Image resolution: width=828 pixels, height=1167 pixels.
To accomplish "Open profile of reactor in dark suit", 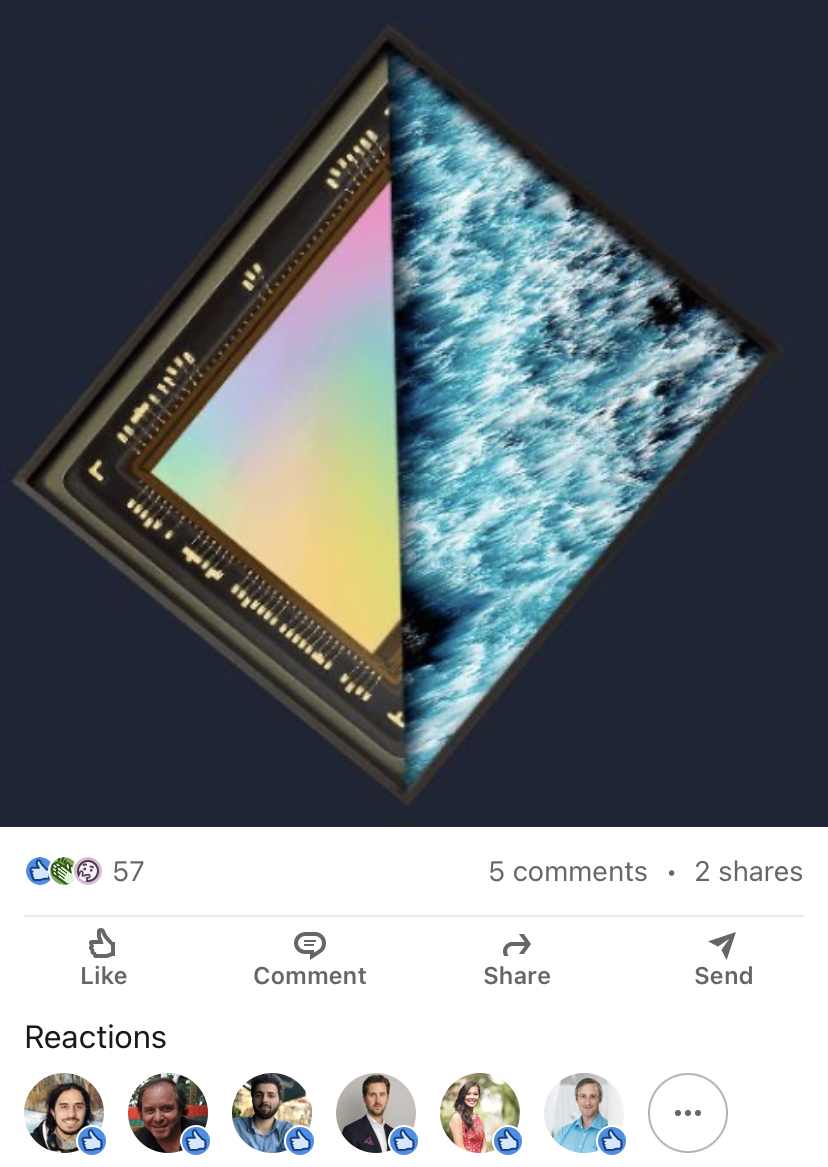I will [x=376, y=1113].
